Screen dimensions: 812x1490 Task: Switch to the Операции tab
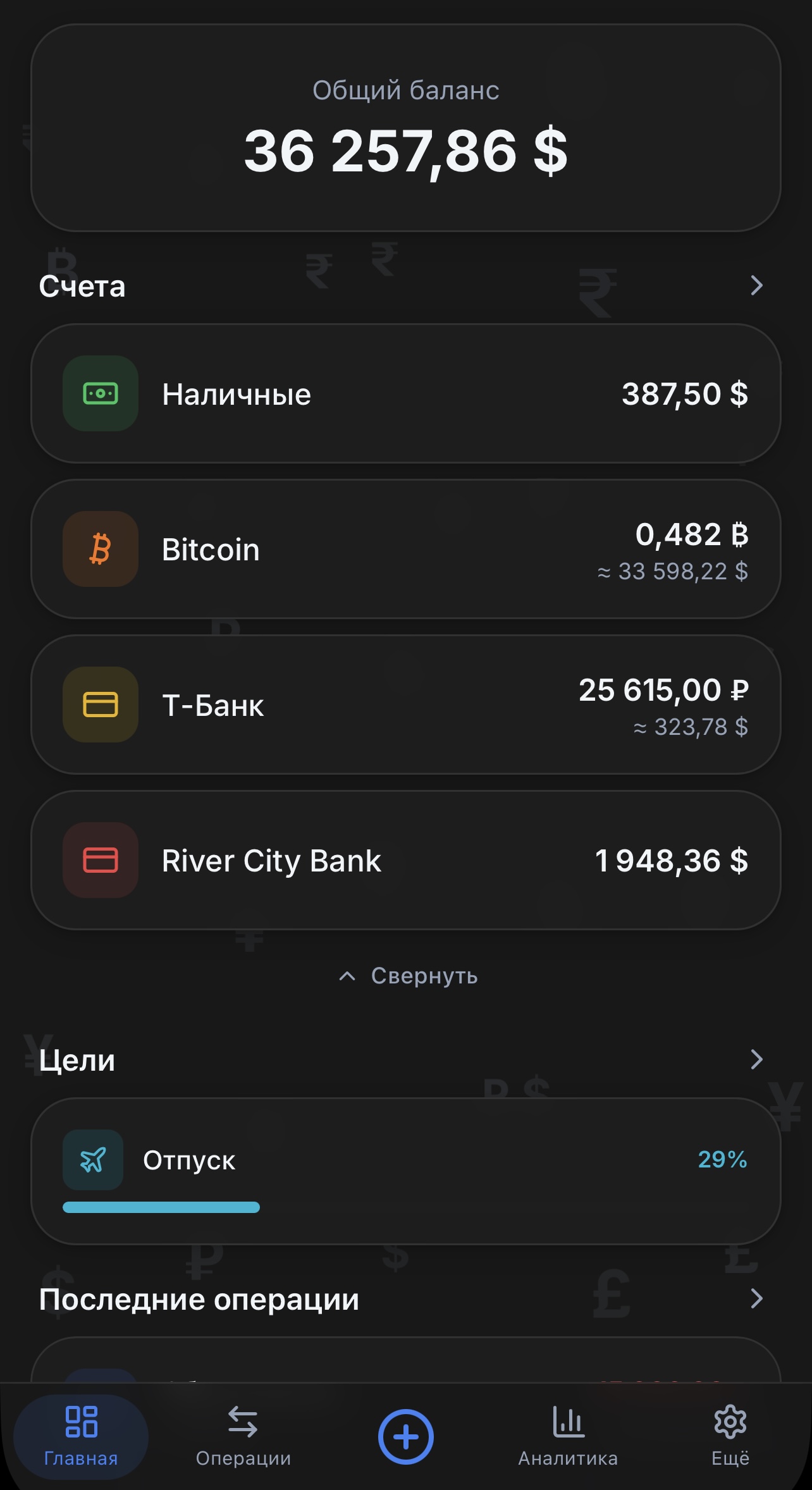243,1448
